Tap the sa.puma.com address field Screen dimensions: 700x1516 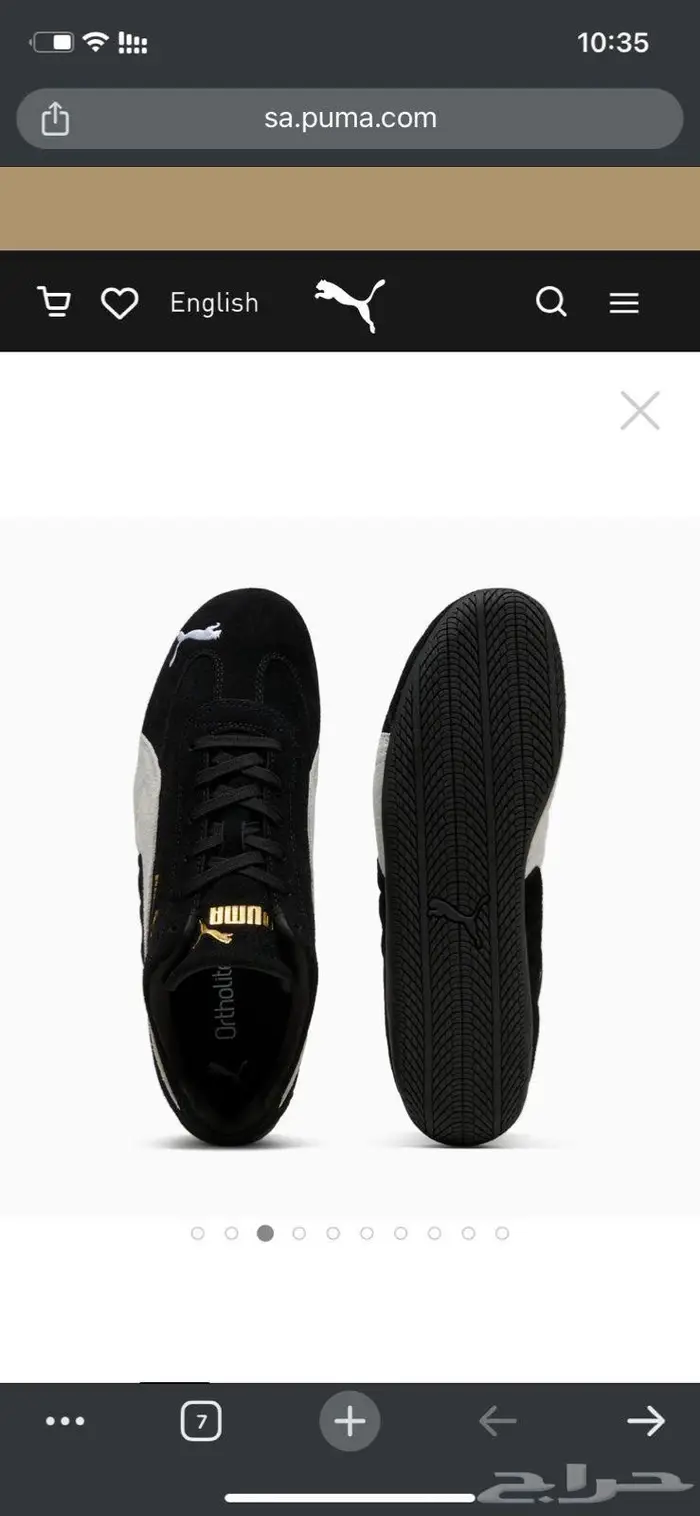point(350,118)
